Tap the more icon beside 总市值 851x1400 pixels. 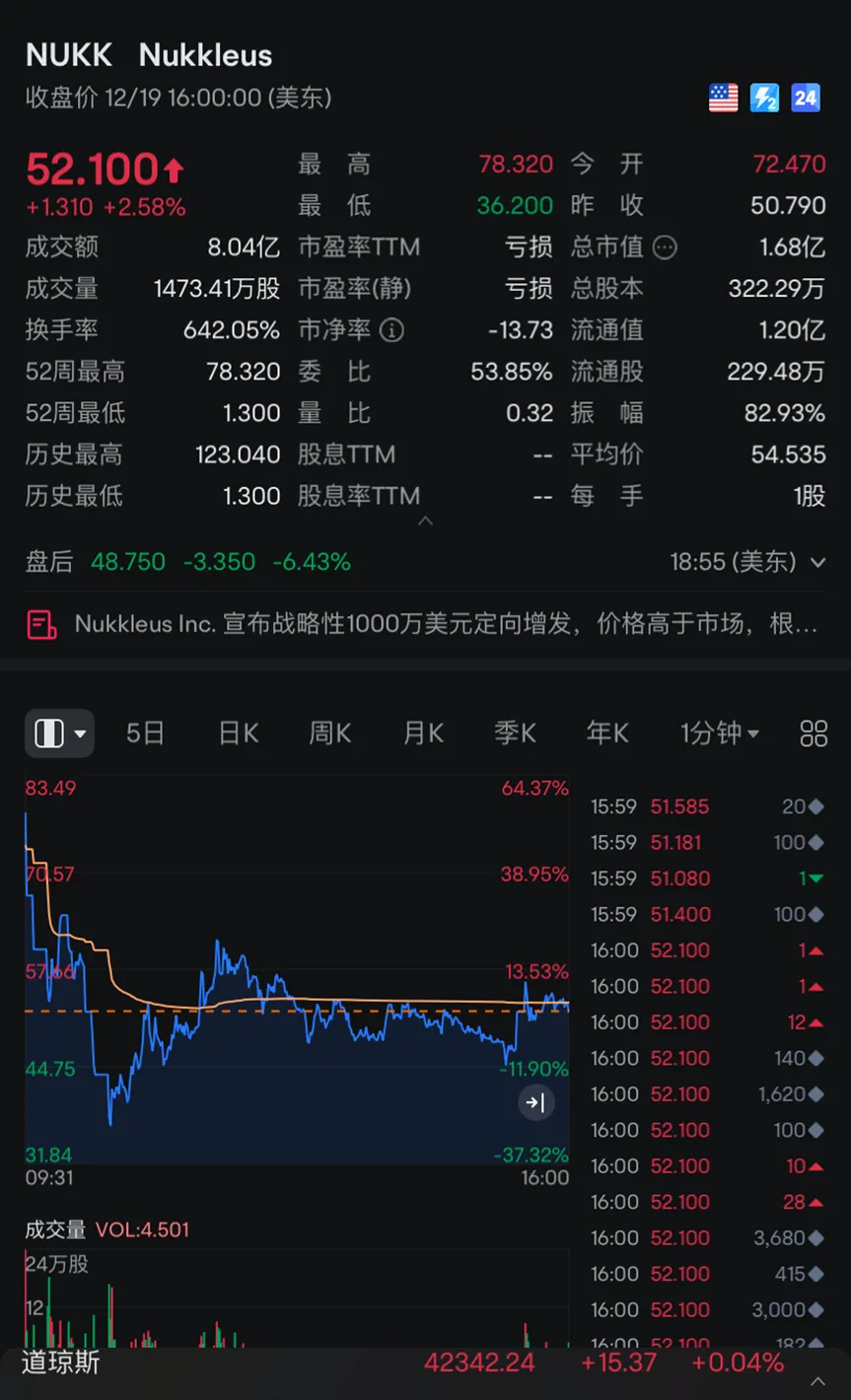coord(666,247)
